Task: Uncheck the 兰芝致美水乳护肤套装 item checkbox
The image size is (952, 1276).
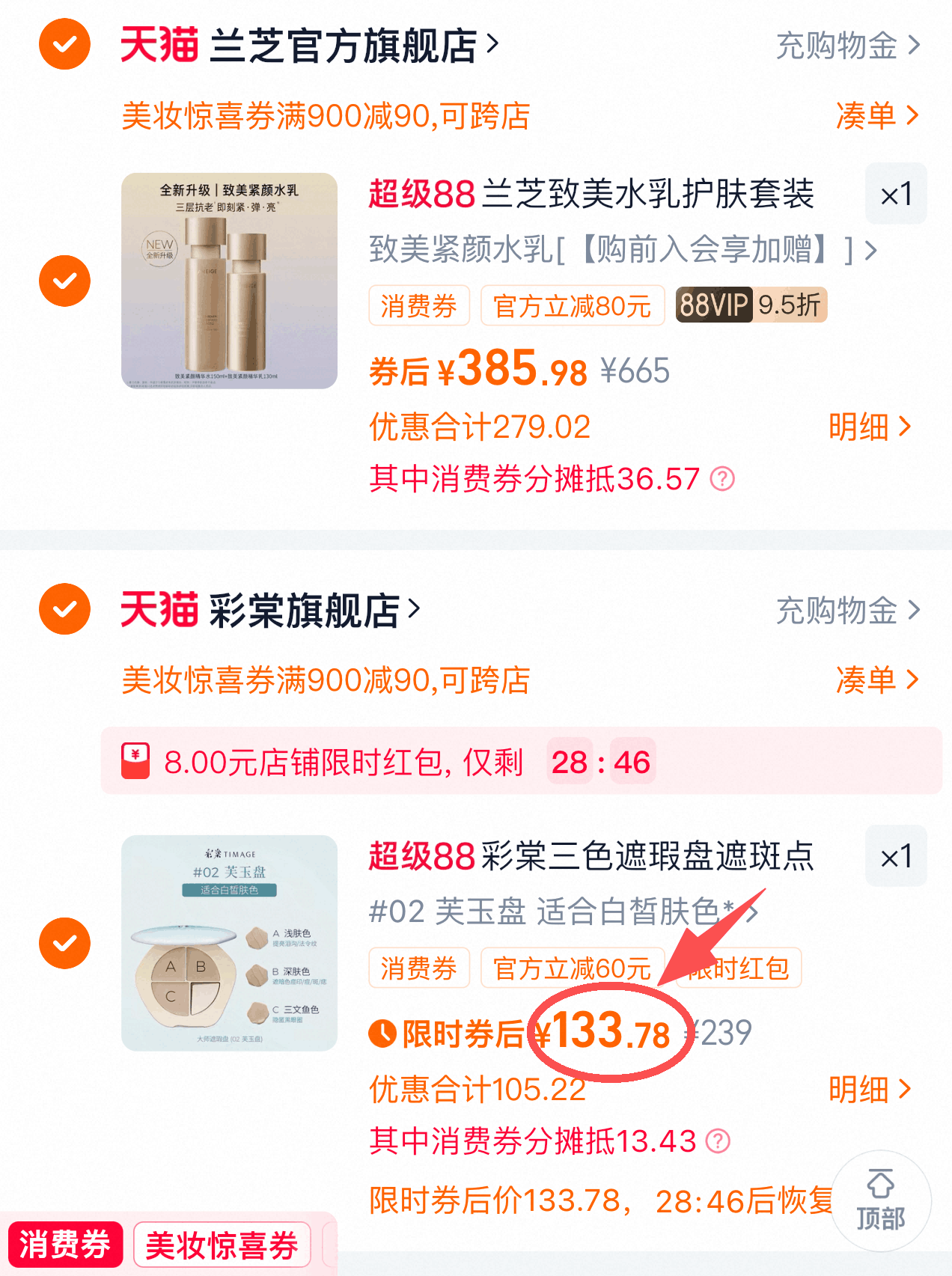Action: 64,280
